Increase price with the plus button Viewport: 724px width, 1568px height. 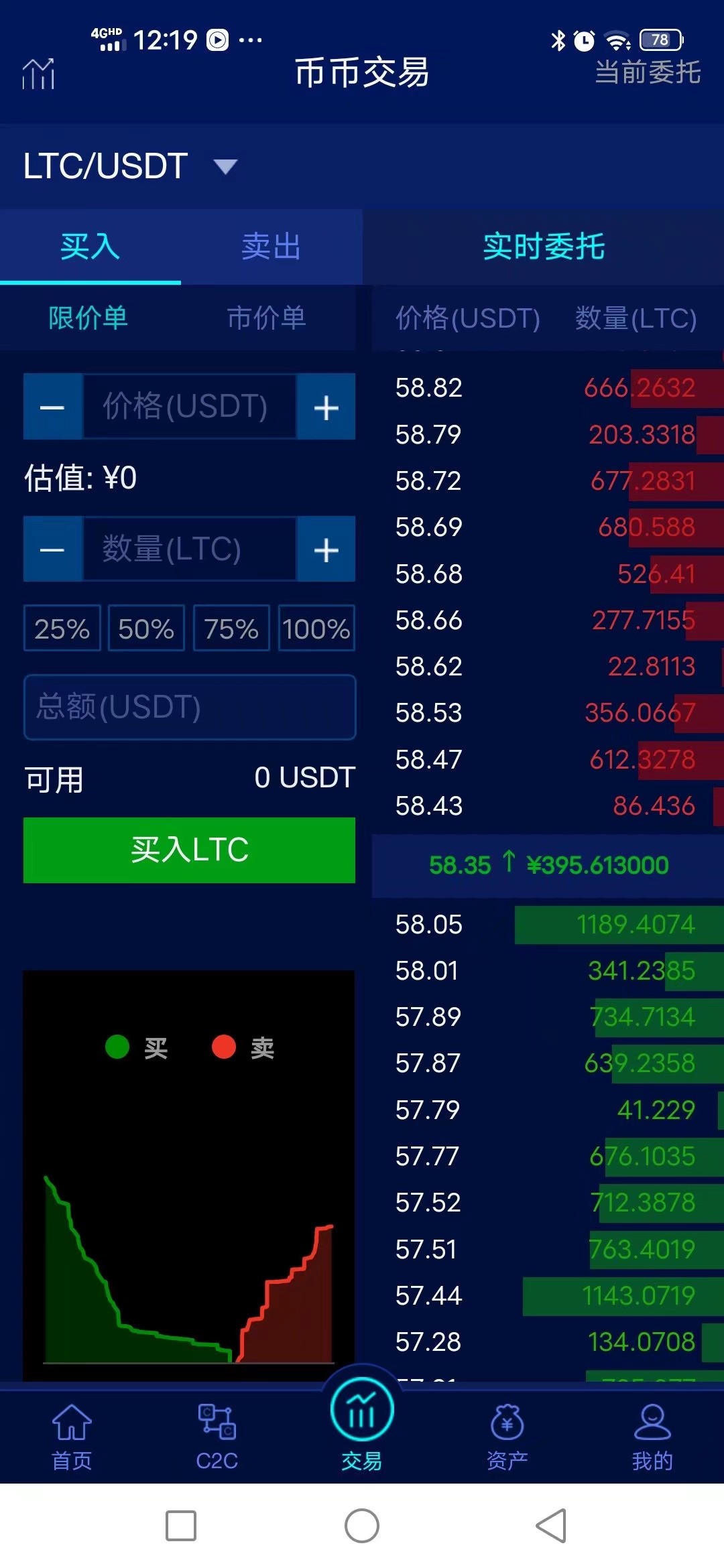(x=326, y=407)
